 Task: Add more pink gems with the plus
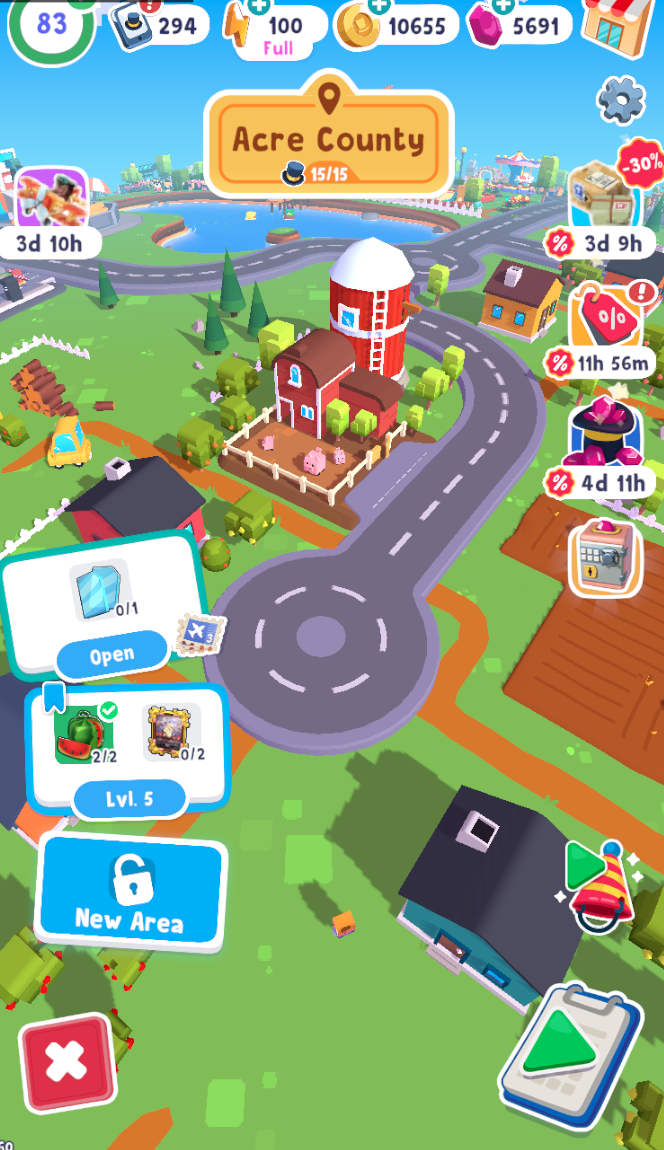(503, 6)
